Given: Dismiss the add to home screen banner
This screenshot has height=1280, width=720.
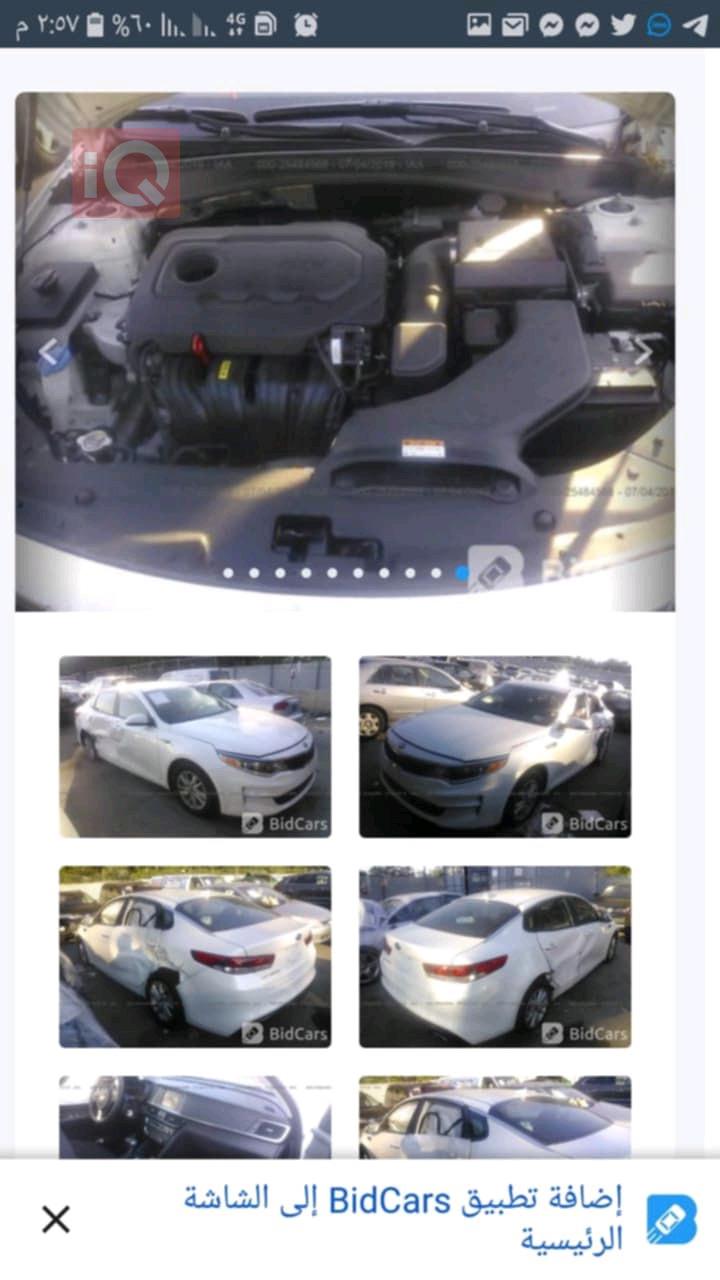Looking at the screenshot, I should (x=56, y=1219).
